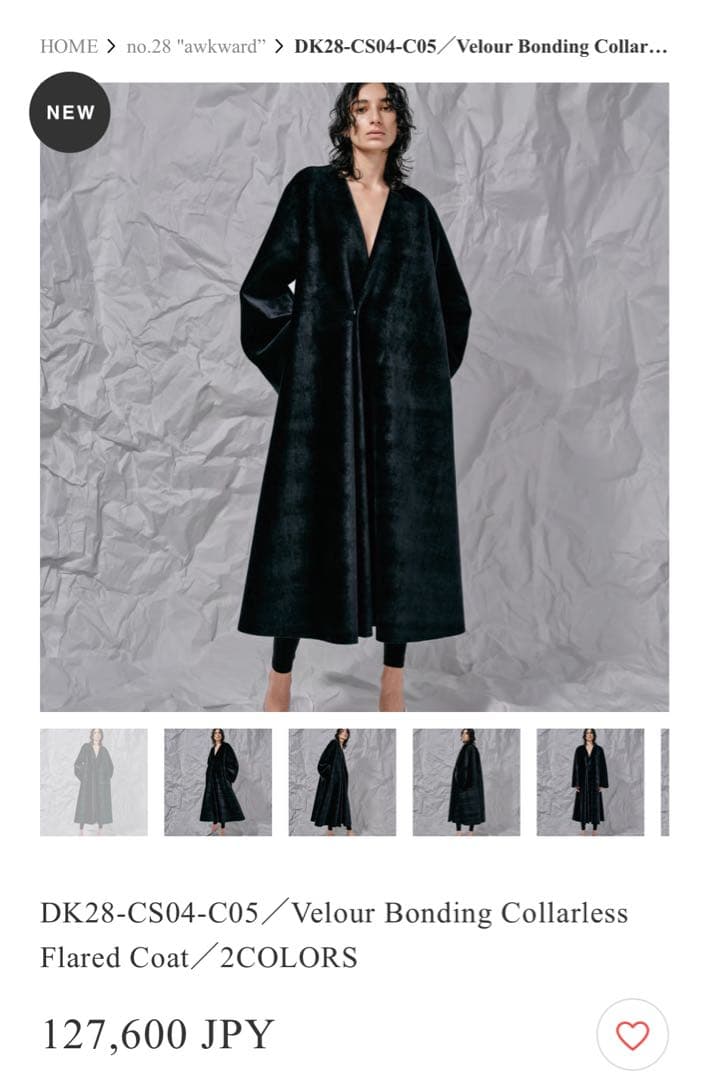Image resolution: width=710 pixels, height=1080 pixels.
Task: Show the side-profile thumbnail of the flared coat
Action: pos(342,781)
